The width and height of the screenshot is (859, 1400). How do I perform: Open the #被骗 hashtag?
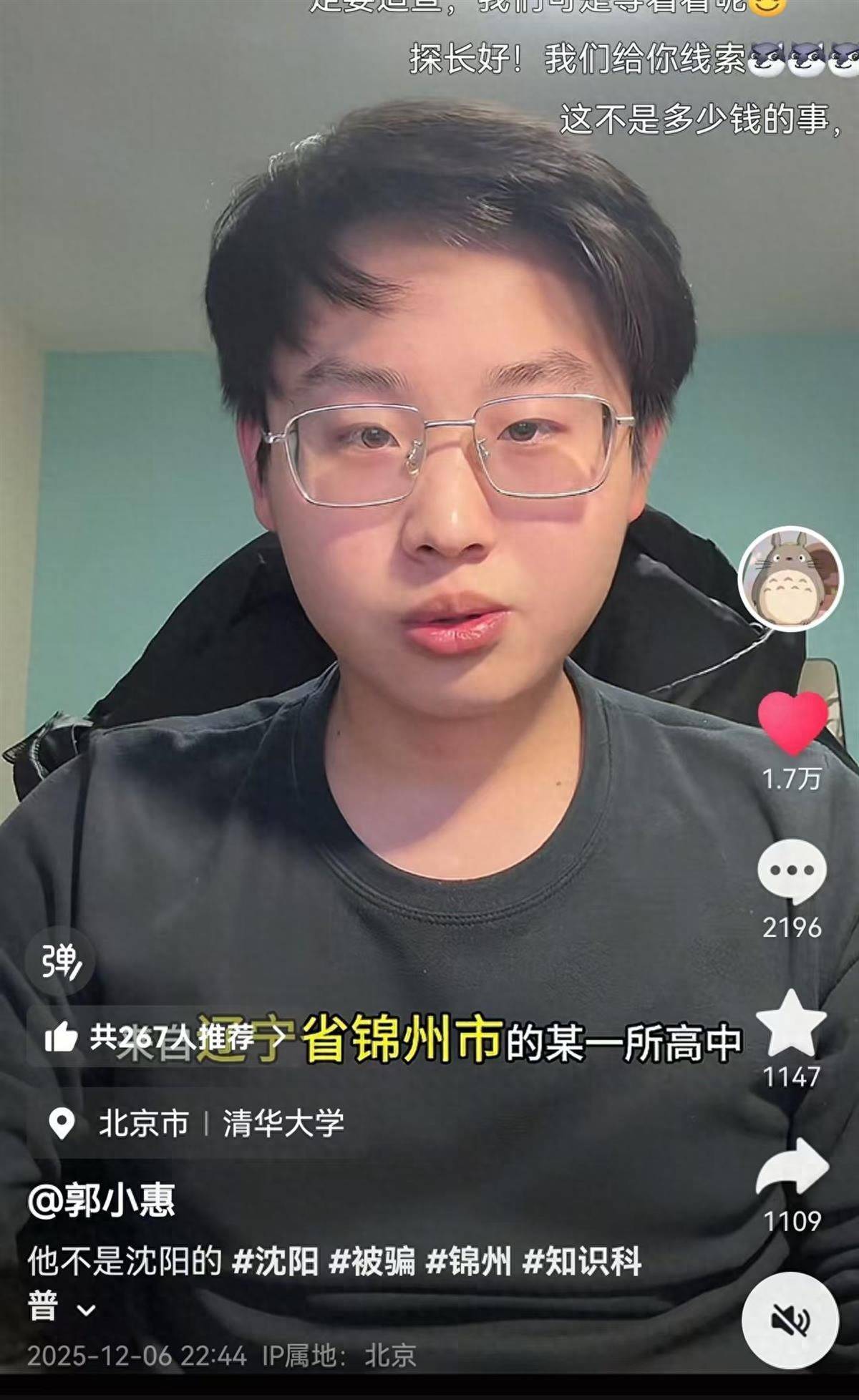click(372, 1261)
